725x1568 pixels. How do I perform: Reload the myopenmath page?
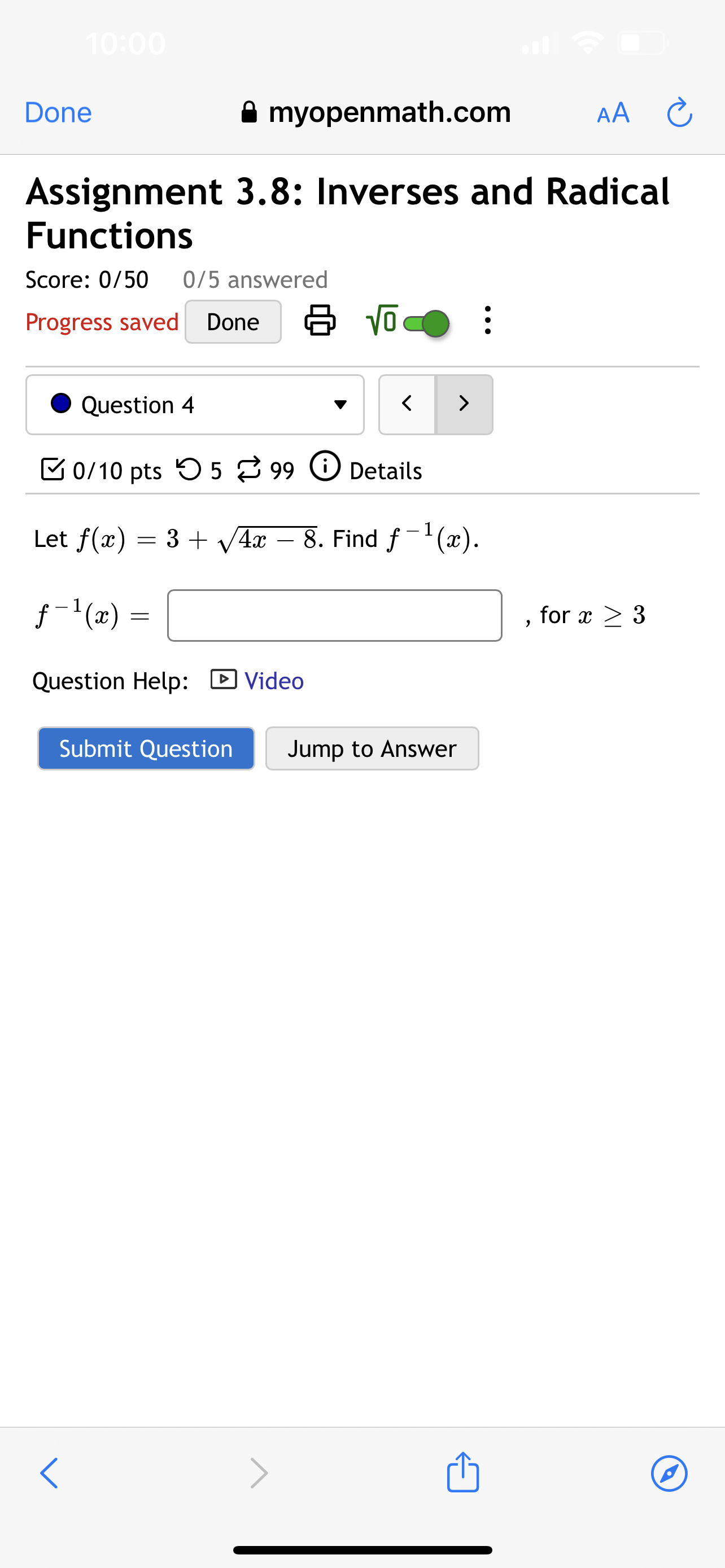[x=679, y=113]
